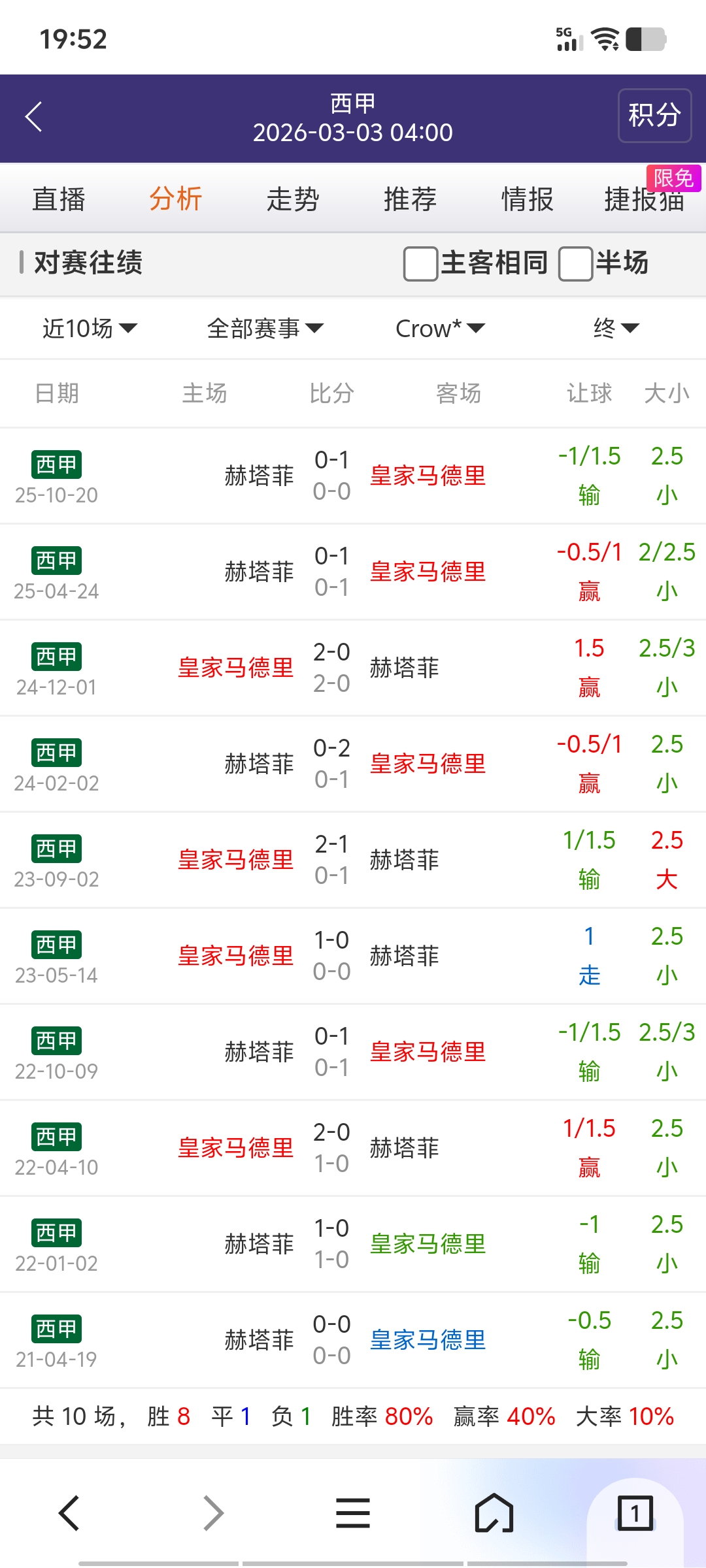Tick the 主客相同 checkbox
Image resolution: width=706 pixels, height=1568 pixels.
point(421,263)
